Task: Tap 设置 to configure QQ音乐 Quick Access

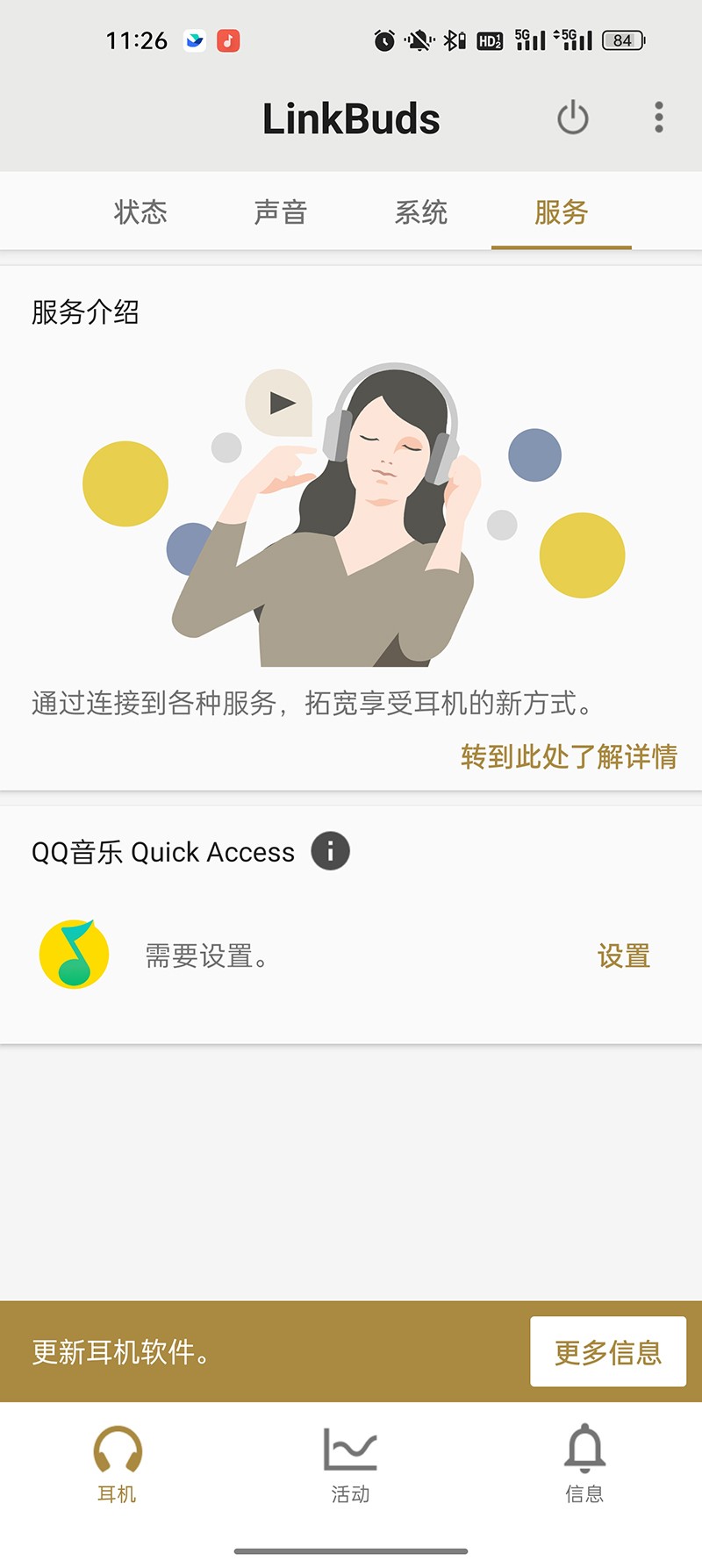Action: [625, 956]
